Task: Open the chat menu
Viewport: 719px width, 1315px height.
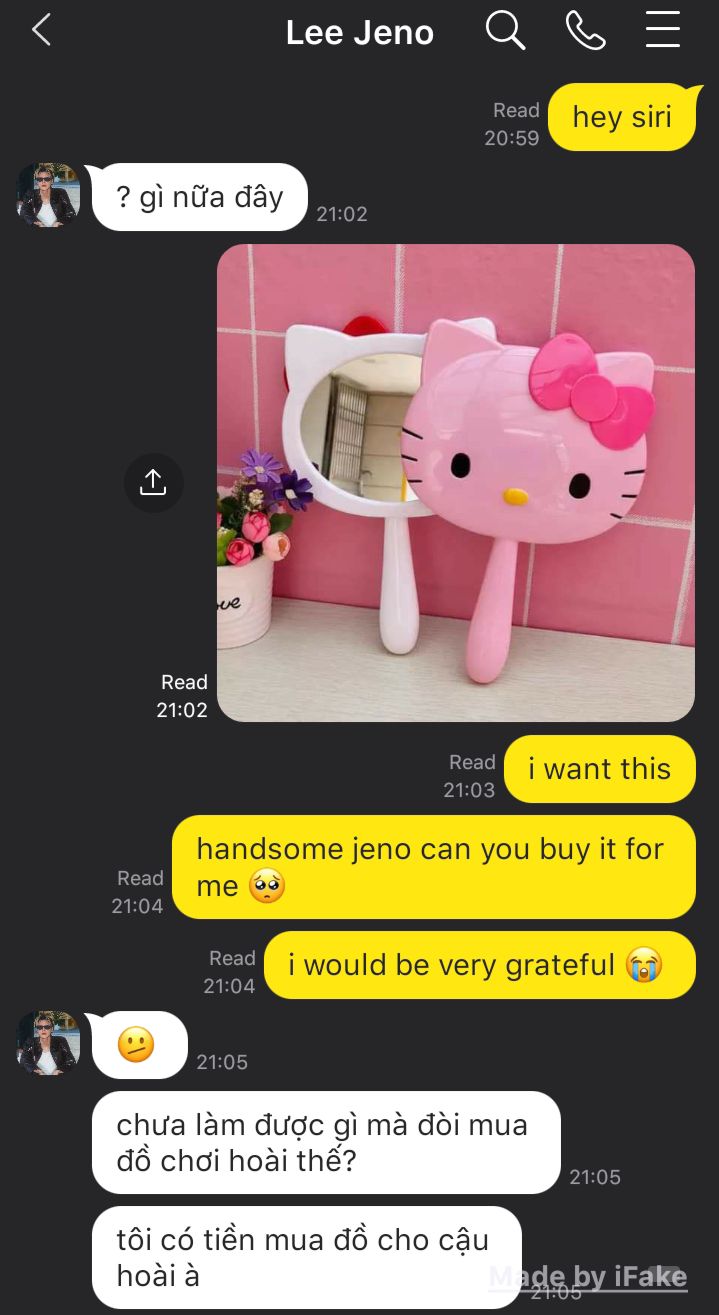Action: pos(662,31)
